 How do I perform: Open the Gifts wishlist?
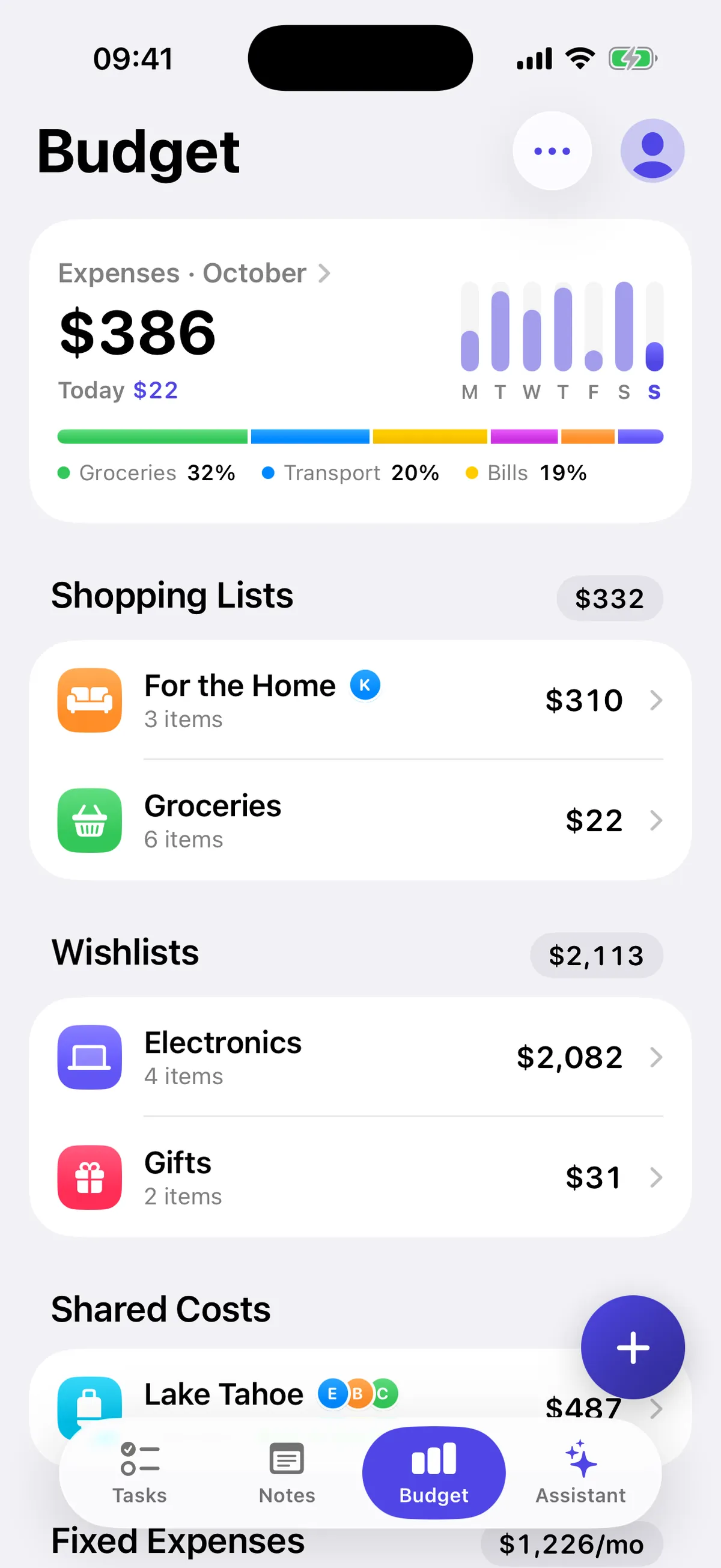[360, 1177]
